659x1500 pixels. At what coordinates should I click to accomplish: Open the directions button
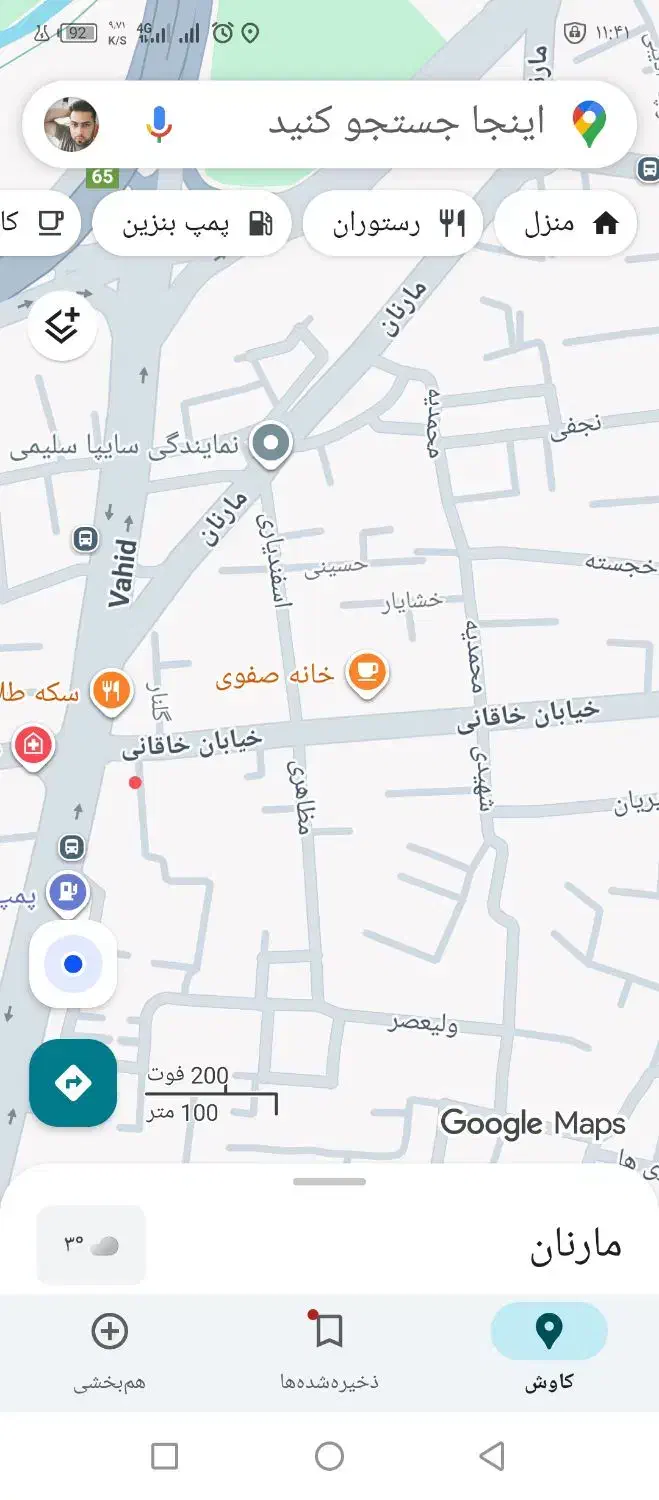point(73,1082)
